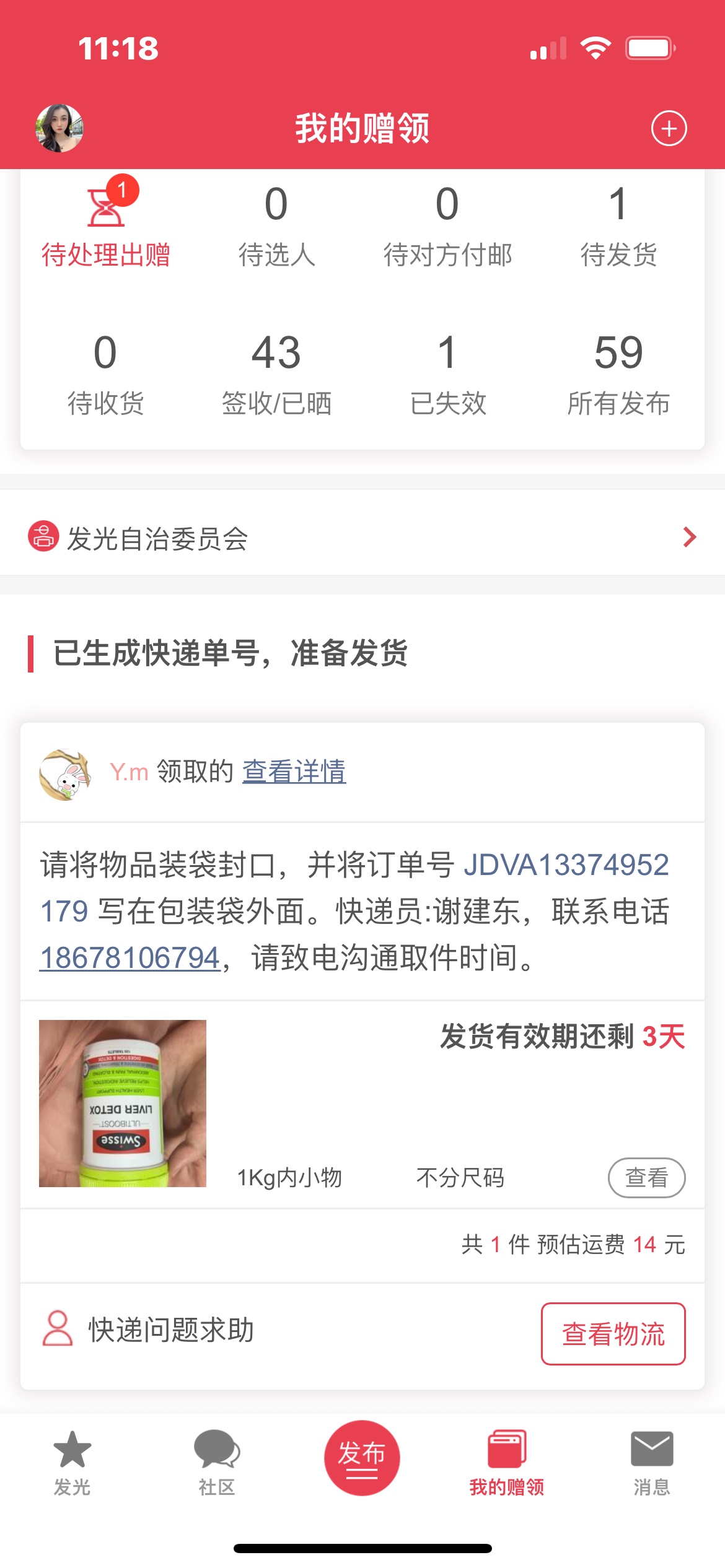Image resolution: width=725 pixels, height=1568 pixels.
Task: Tap the red 发布 button
Action: pyautogui.click(x=362, y=1458)
